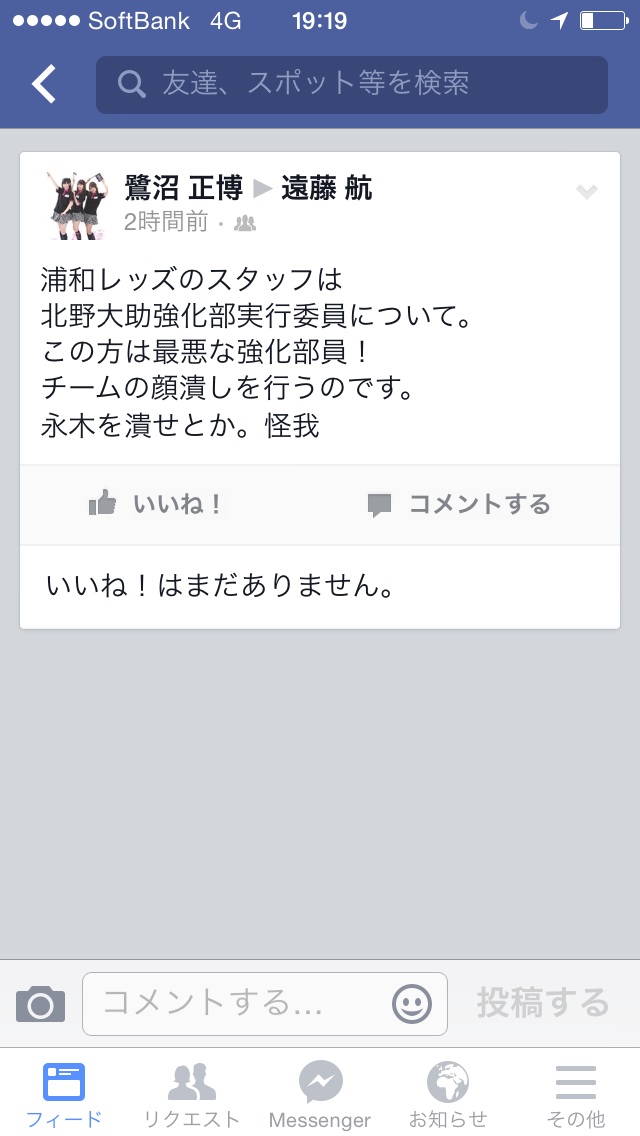The width and height of the screenshot is (640, 1136).
Task: Open the リクエスト tab
Action: 192,1093
